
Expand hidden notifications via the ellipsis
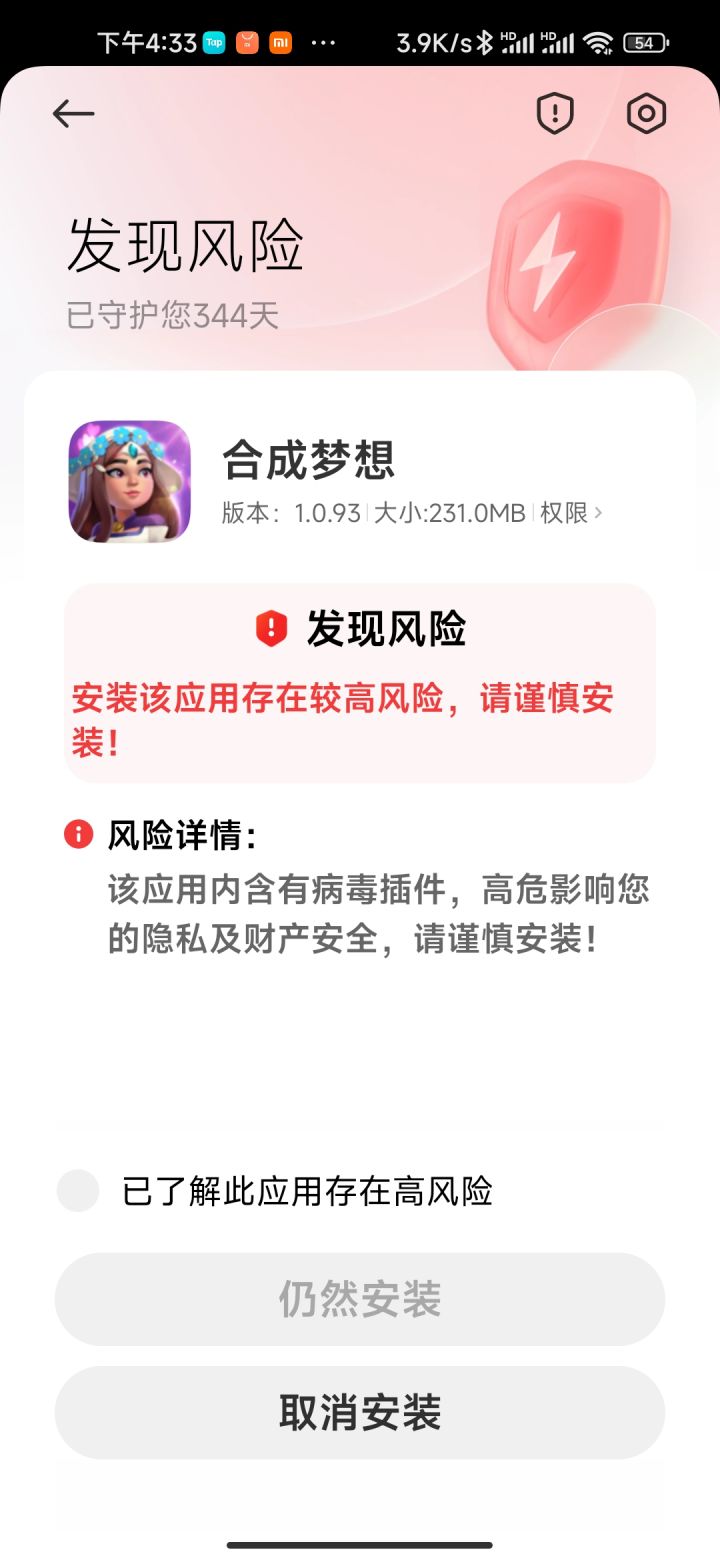click(323, 42)
